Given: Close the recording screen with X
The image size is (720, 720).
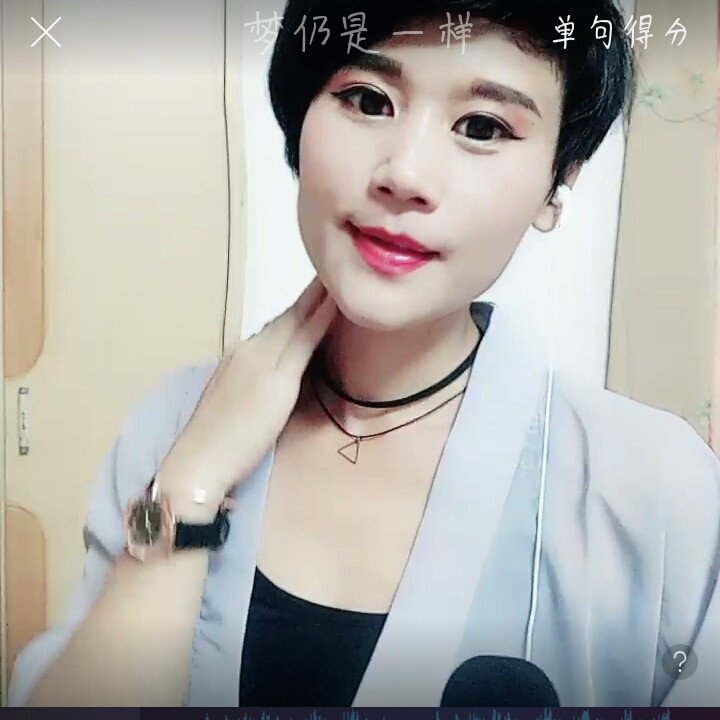Looking at the screenshot, I should (46, 33).
